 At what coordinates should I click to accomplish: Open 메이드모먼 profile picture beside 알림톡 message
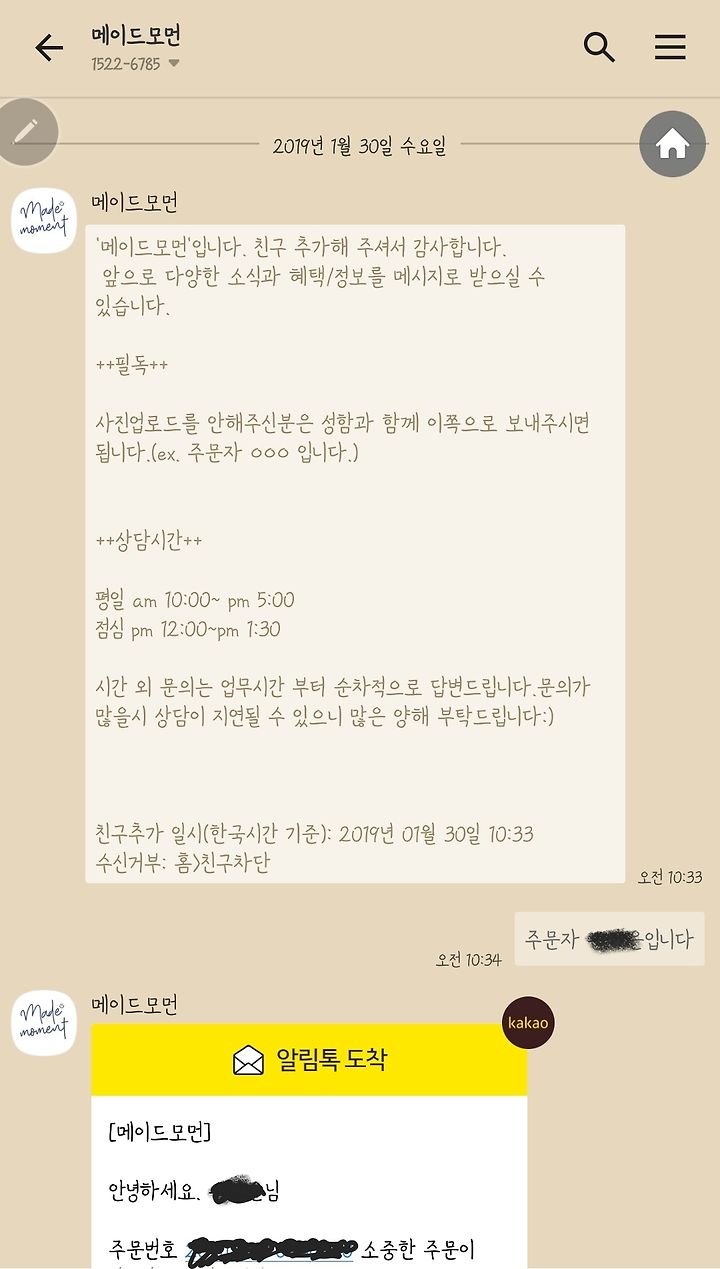(x=44, y=1023)
